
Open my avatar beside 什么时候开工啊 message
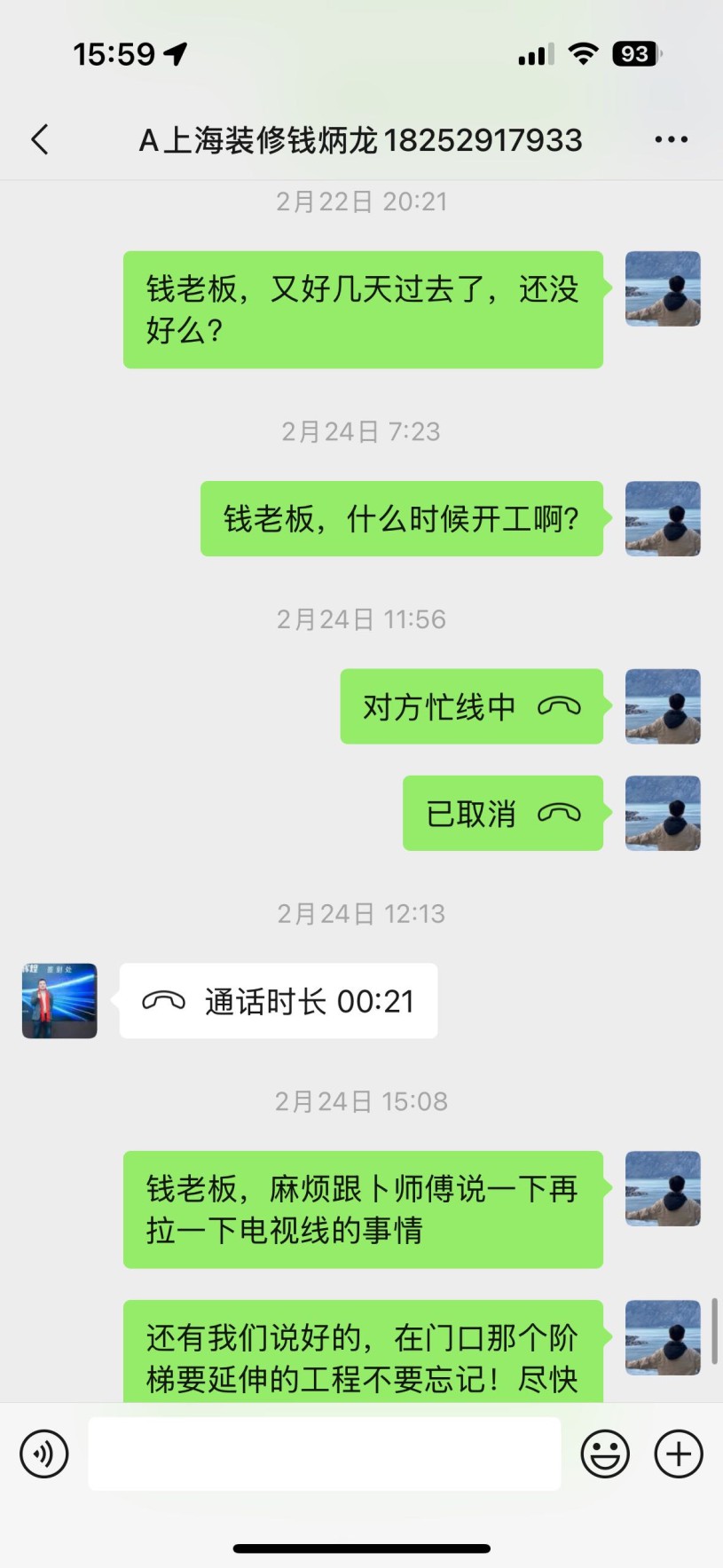click(663, 519)
